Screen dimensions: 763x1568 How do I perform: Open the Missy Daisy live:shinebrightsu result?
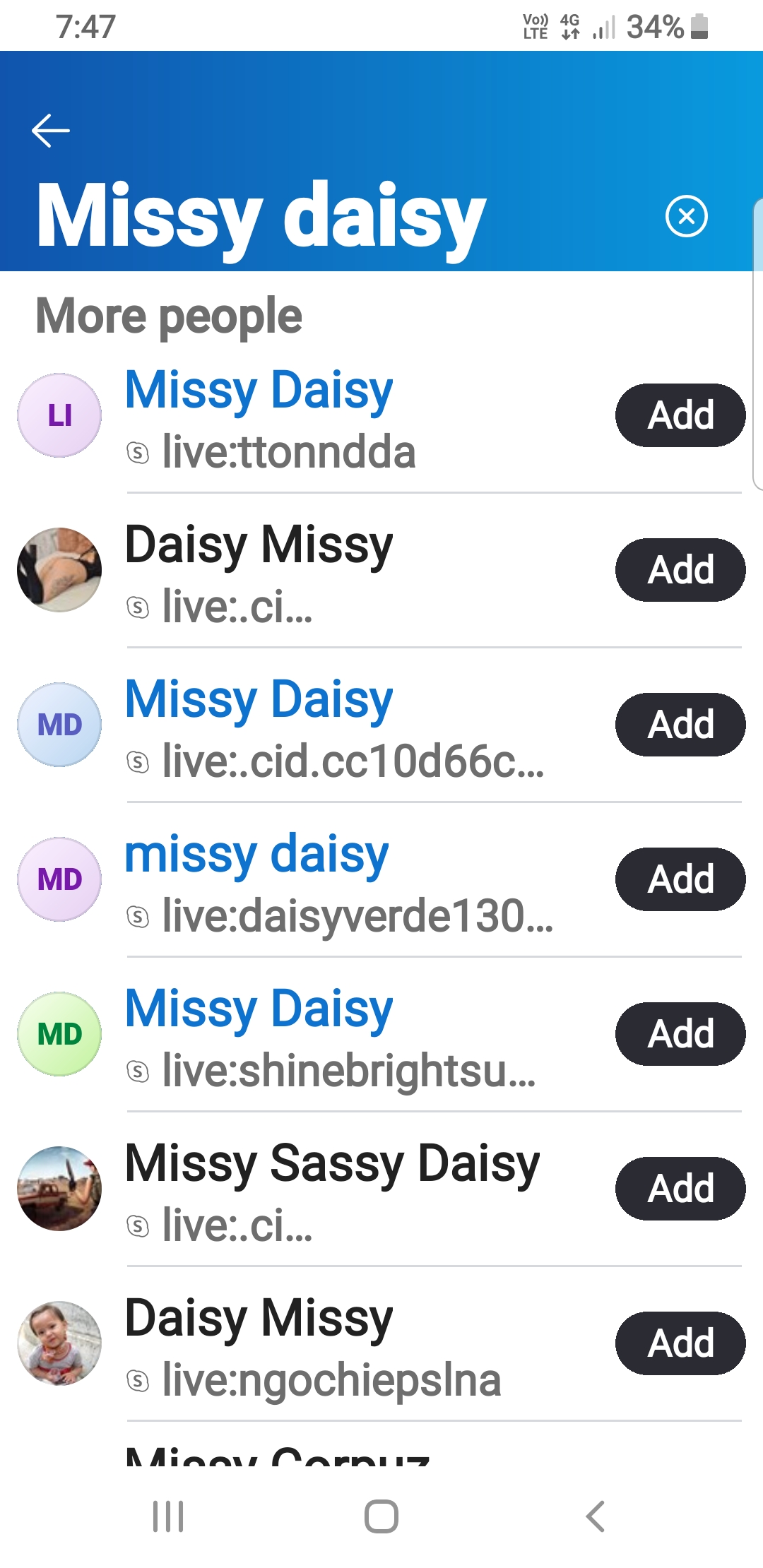[x=311, y=1035]
